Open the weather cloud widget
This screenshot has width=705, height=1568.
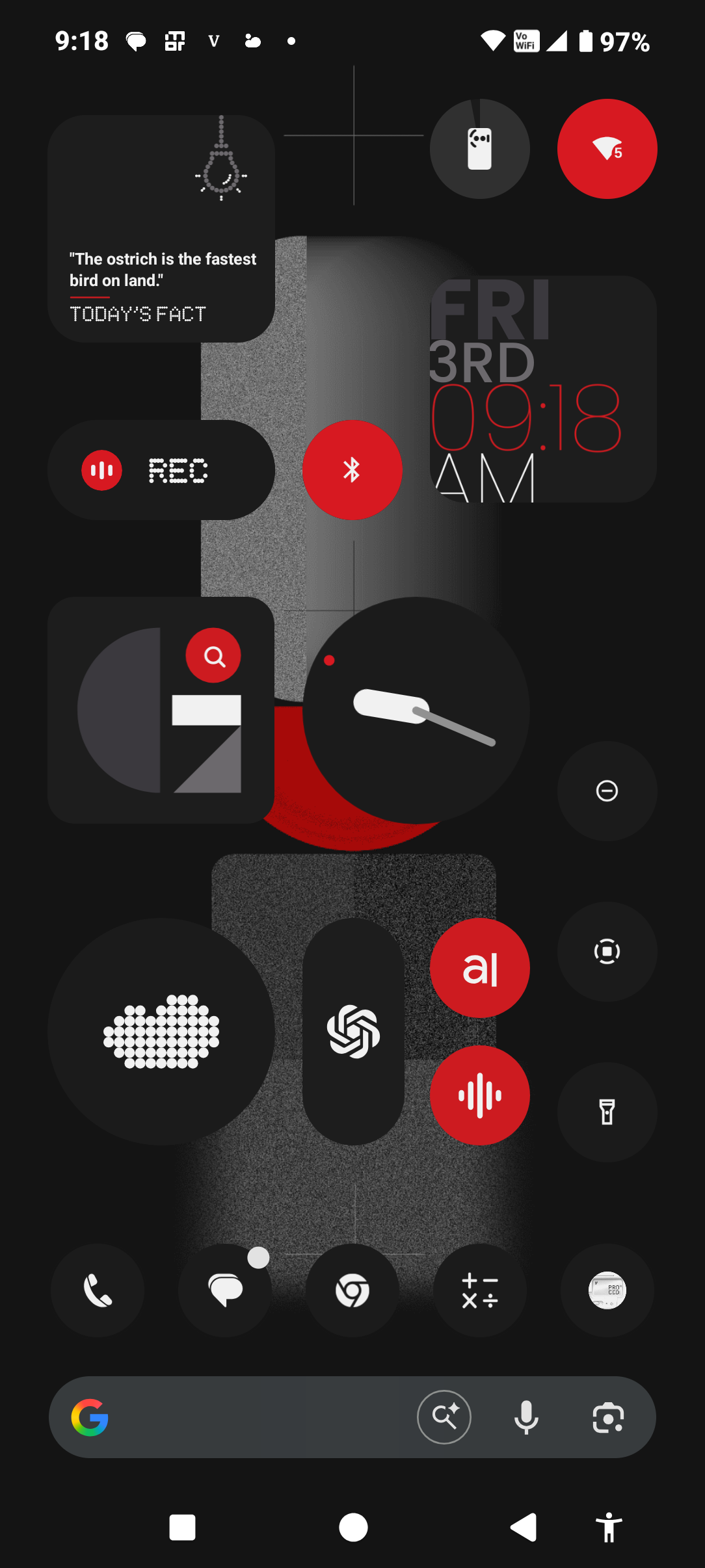pos(161,1031)
